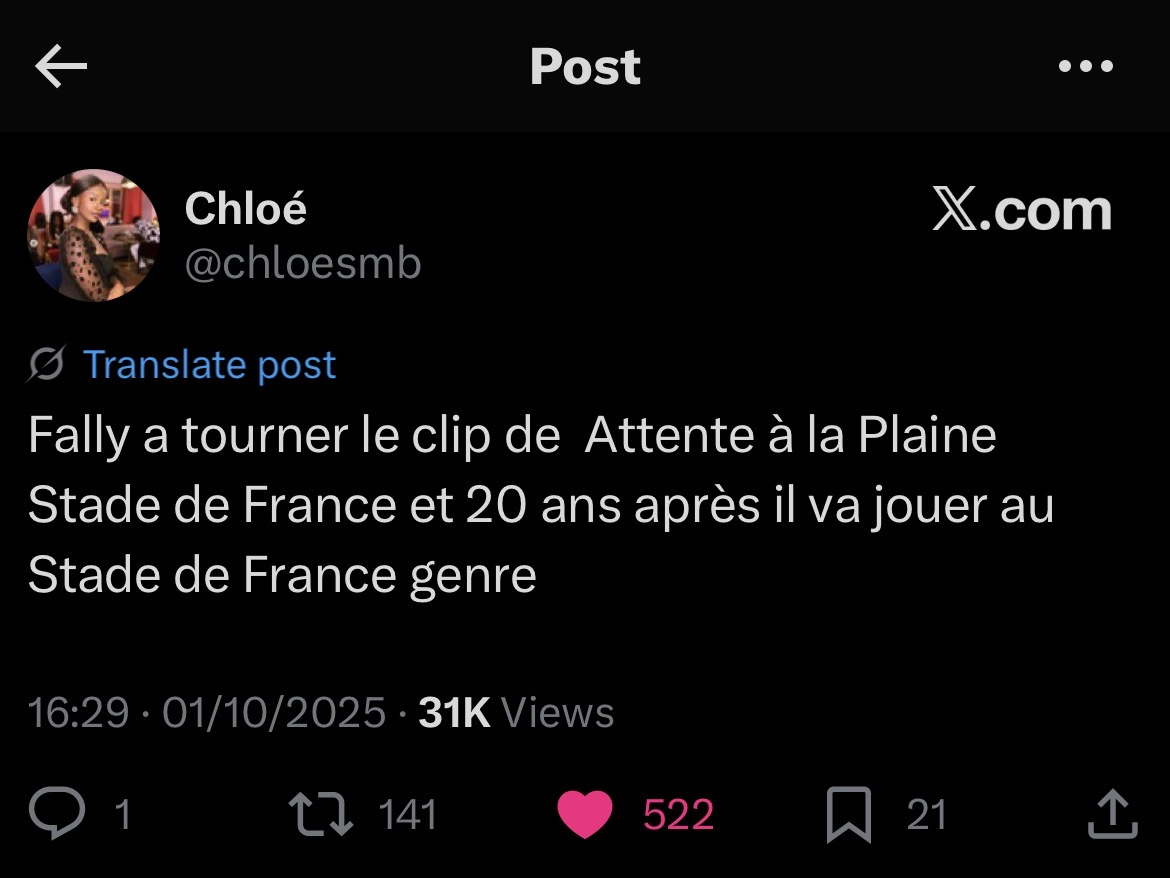This screenshot has height=878, width=1170.
Task: Open the three-dot overflow menu
Action: pos(1085,67)
